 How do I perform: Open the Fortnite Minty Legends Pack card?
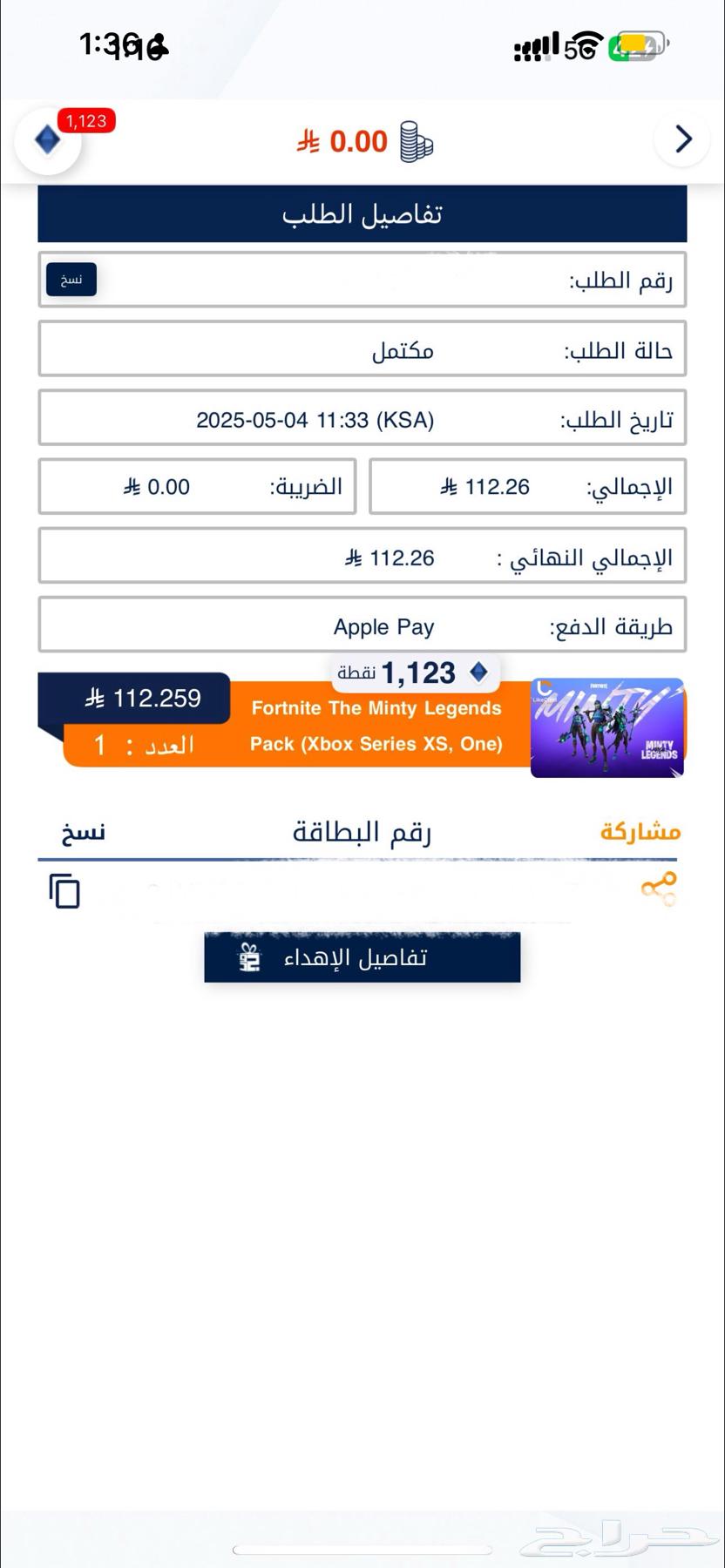pyautogui.click(x=362, y=726)
